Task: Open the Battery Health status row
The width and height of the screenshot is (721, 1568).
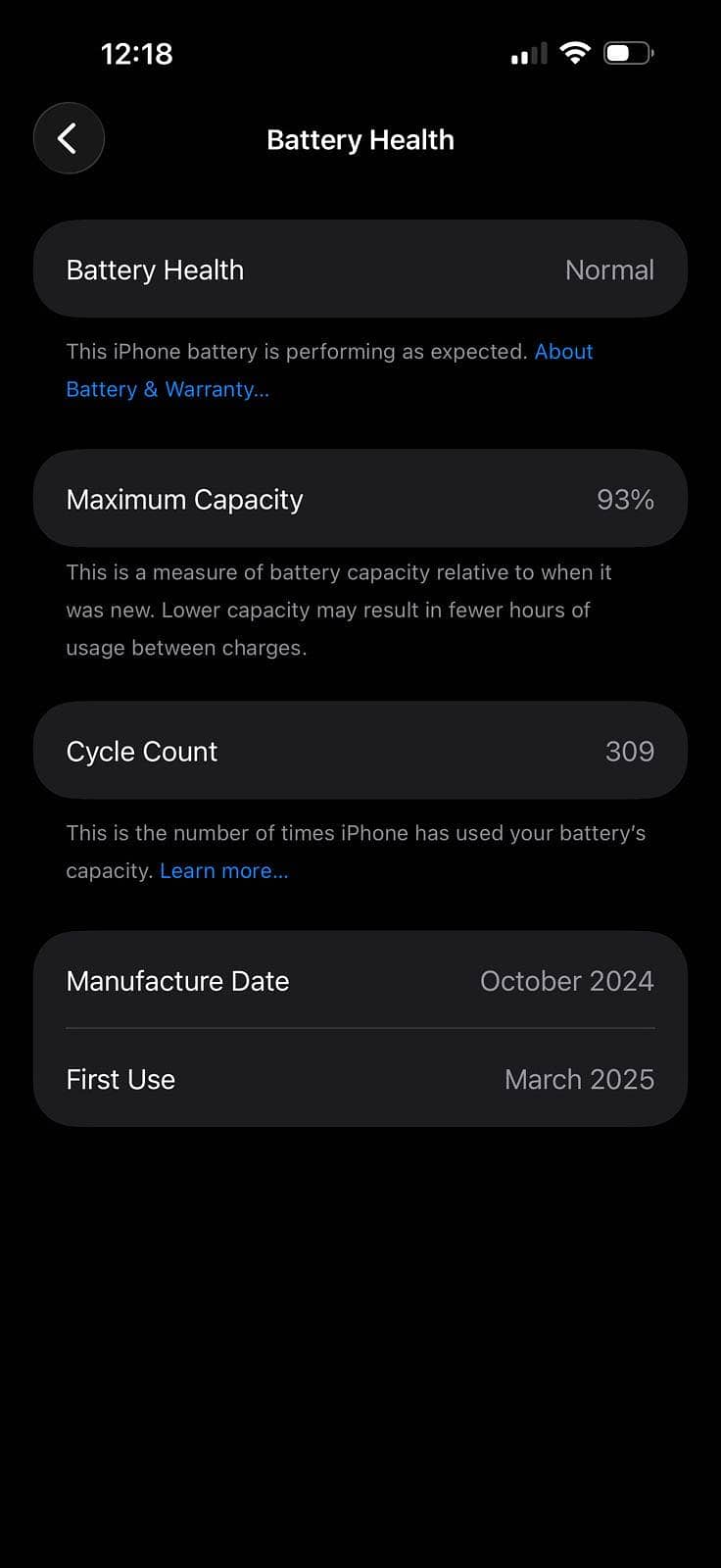Action: 360,269
